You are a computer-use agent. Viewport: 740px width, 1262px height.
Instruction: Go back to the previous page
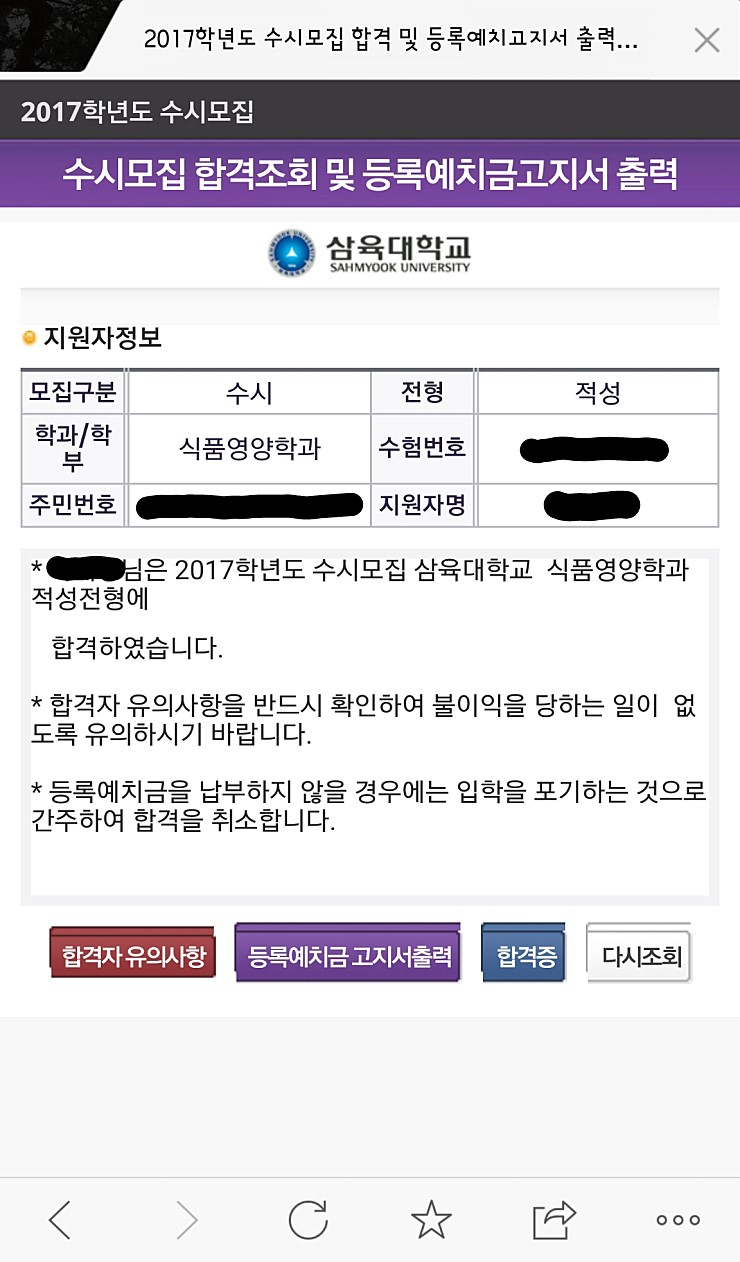click(61, 1219)
